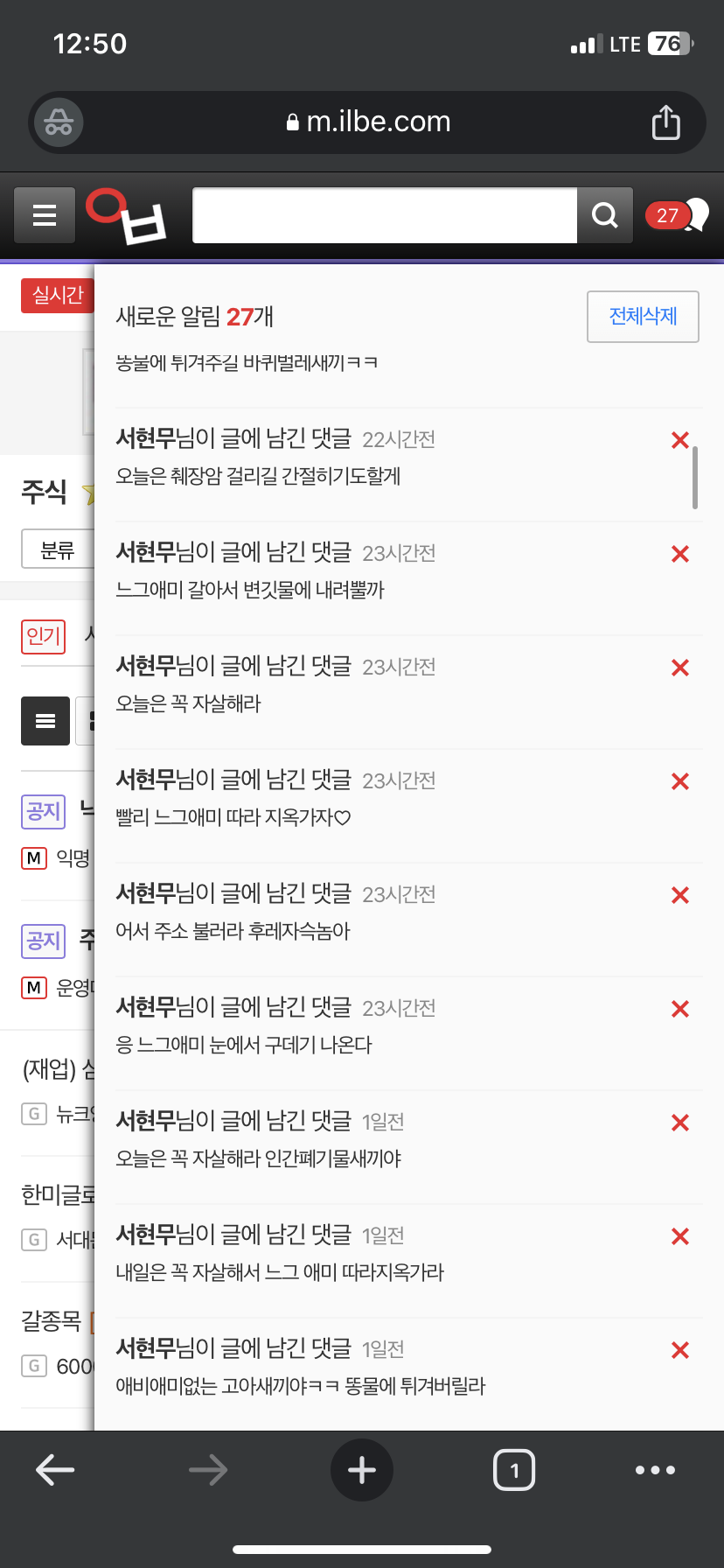Screen dimensions: 724x1568
Task: Delete the first 서현무 comment notification
Action: point(679,440)
